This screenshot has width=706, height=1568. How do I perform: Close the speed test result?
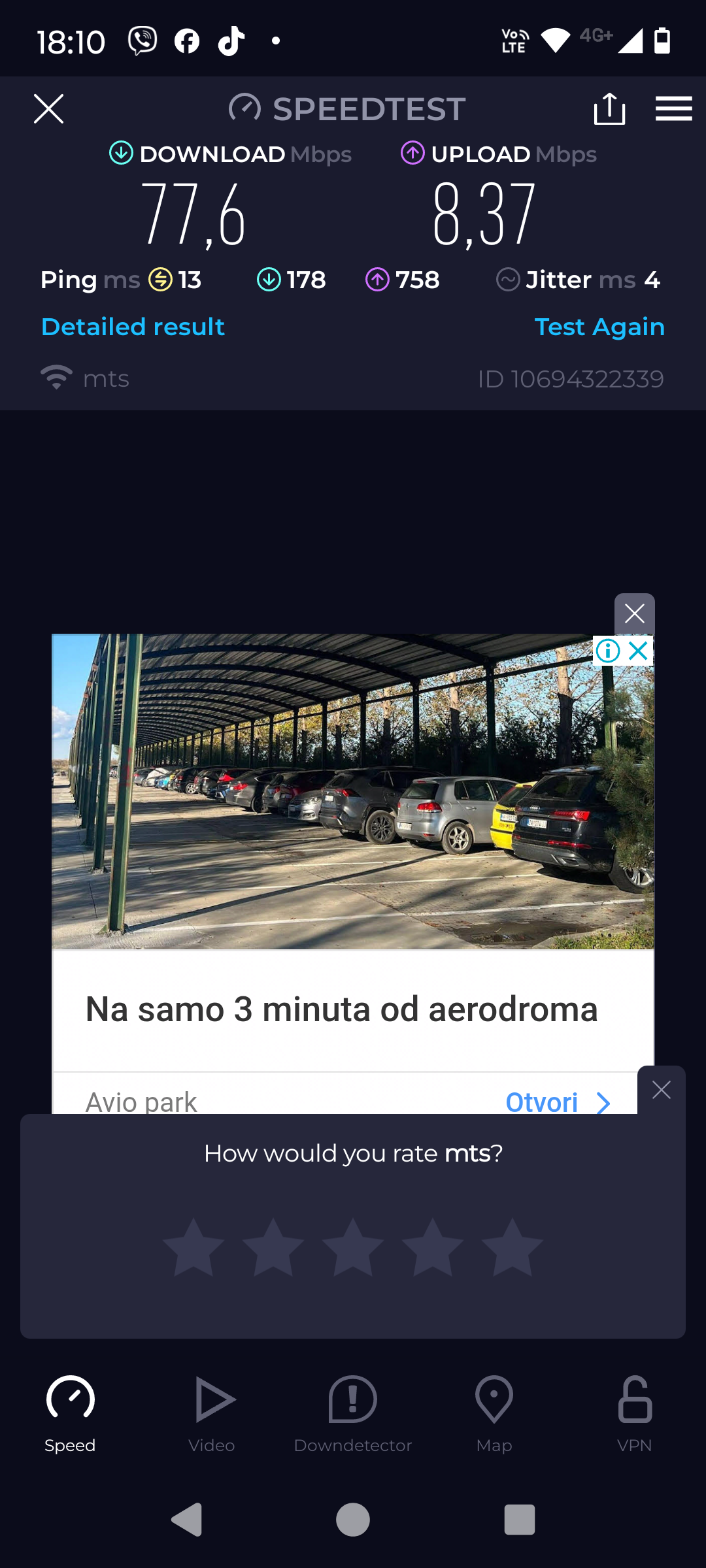49,108
